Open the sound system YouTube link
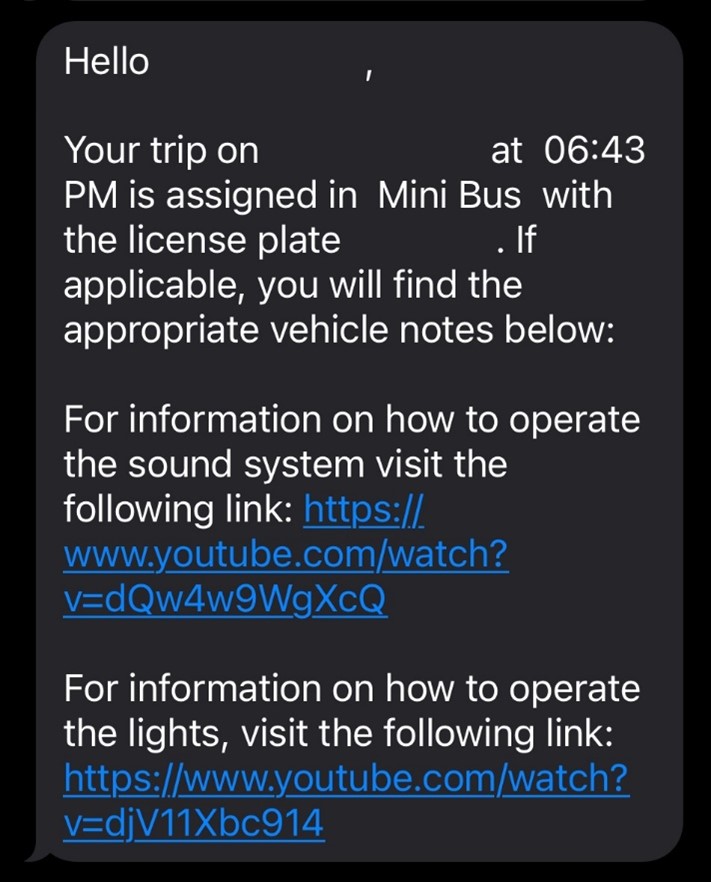711x882 pixels. click(x=285, y=557)
